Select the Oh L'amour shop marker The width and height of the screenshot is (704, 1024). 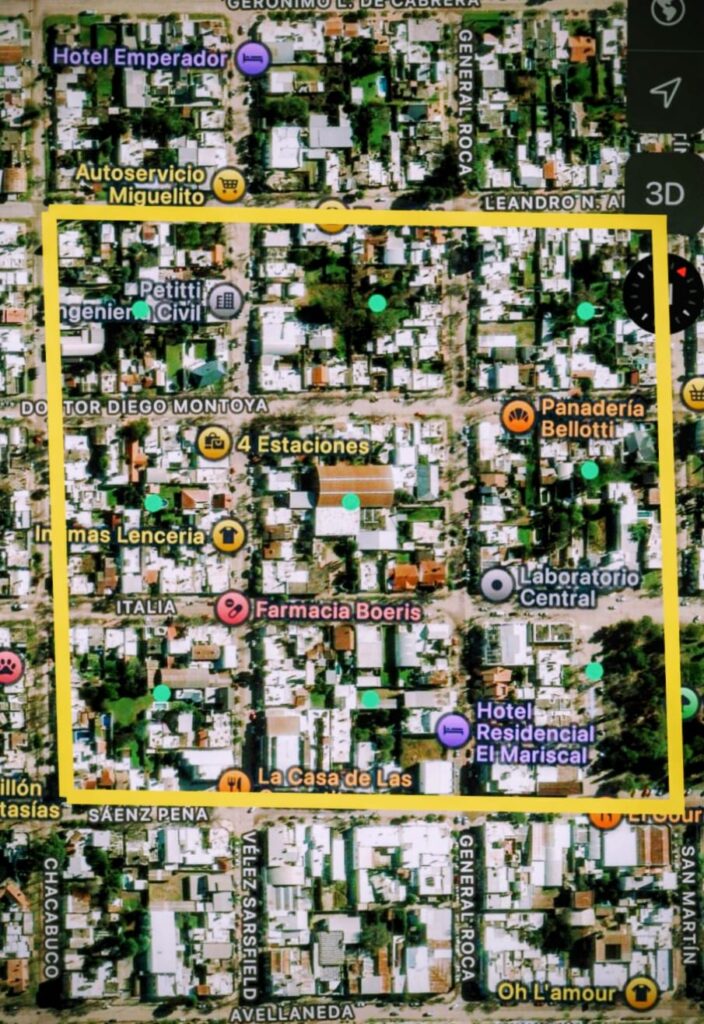coord(640,993)
